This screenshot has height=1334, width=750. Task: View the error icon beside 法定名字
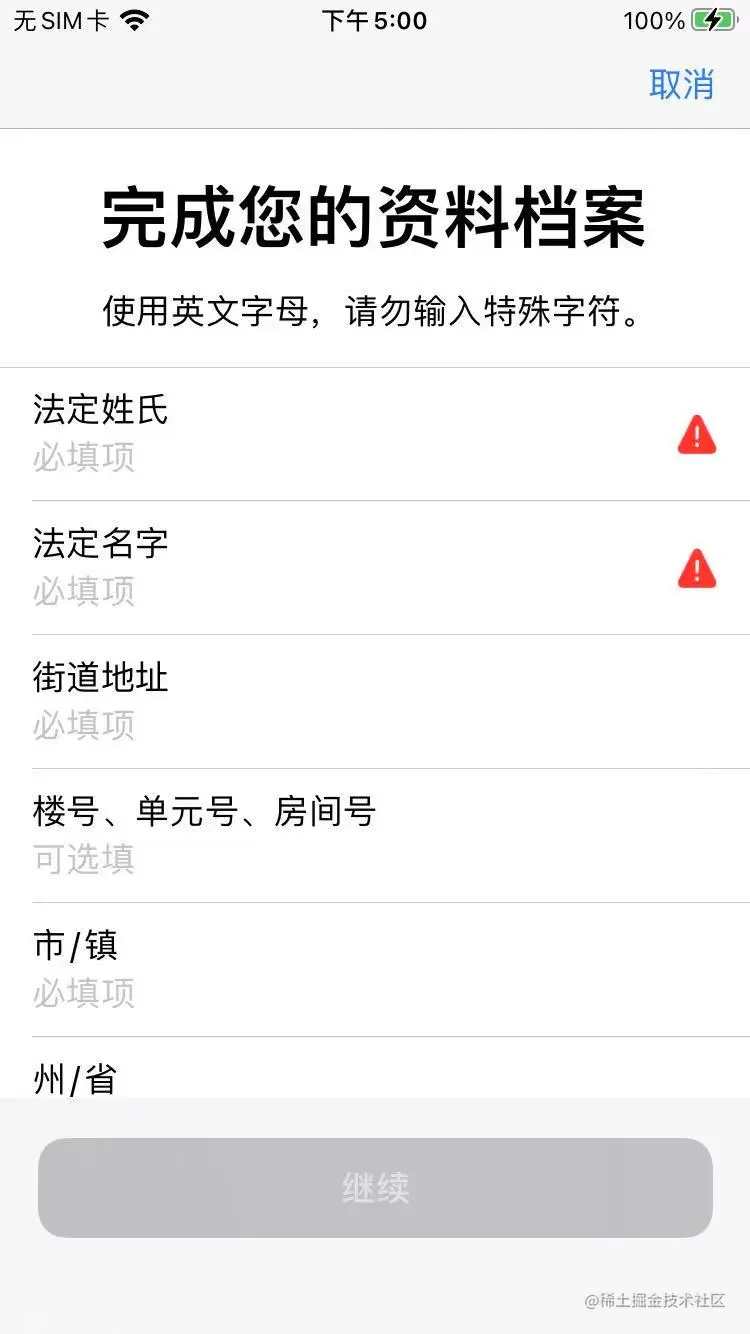(x=697, y=569)
